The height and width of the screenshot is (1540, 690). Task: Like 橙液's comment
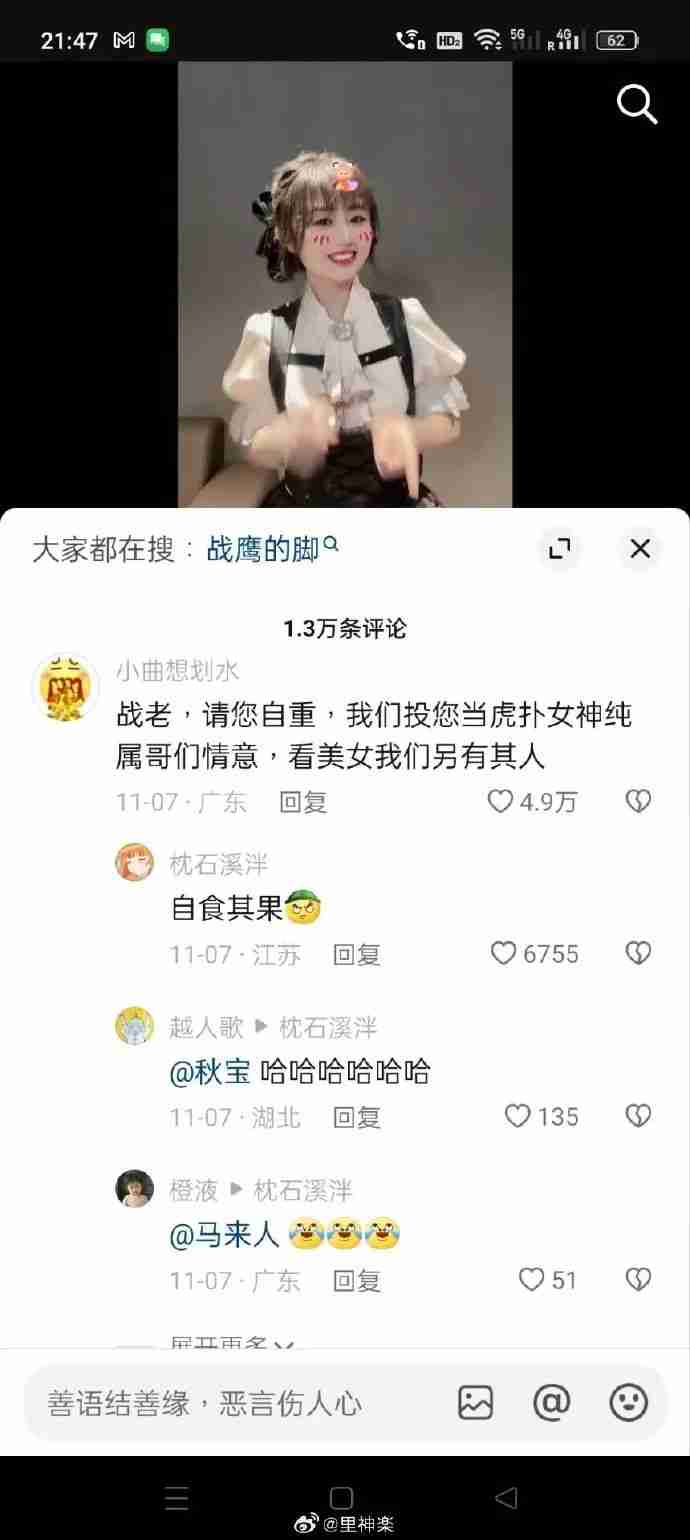(532, 1279)
